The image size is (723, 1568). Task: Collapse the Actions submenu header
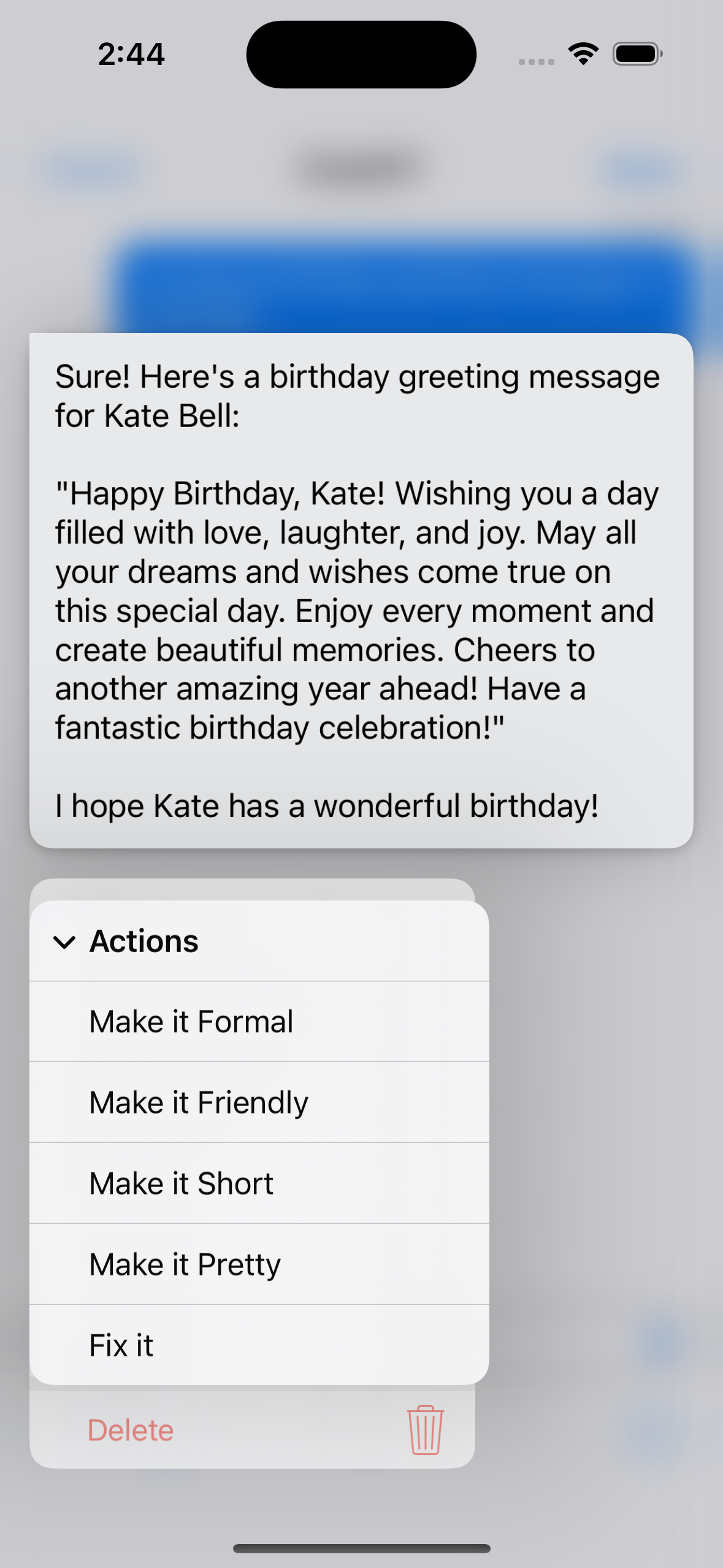click(x=259, y=941)
